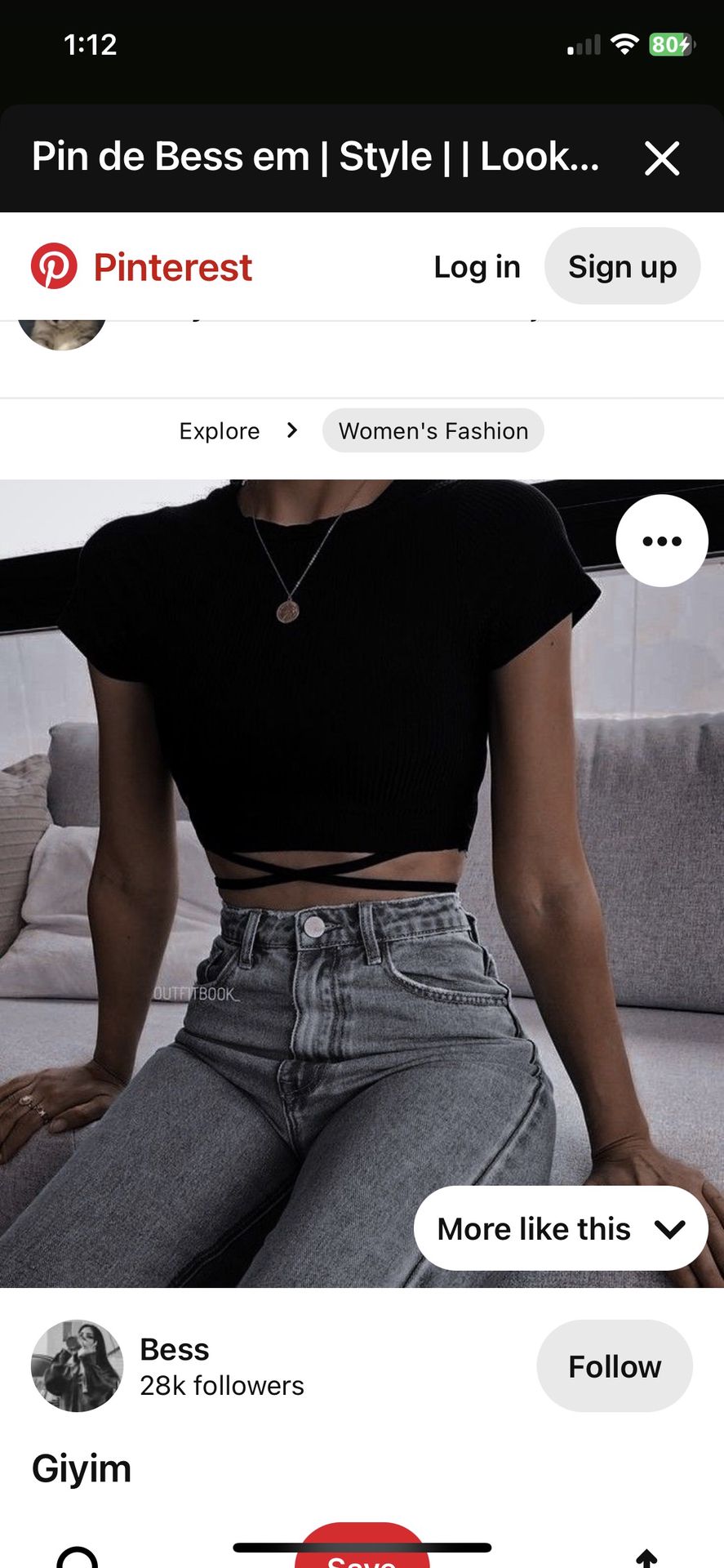This screenshot has height=1568, width=724.
Task: Open the Explore breadcrumb link
Action: (x=220, y=430)
